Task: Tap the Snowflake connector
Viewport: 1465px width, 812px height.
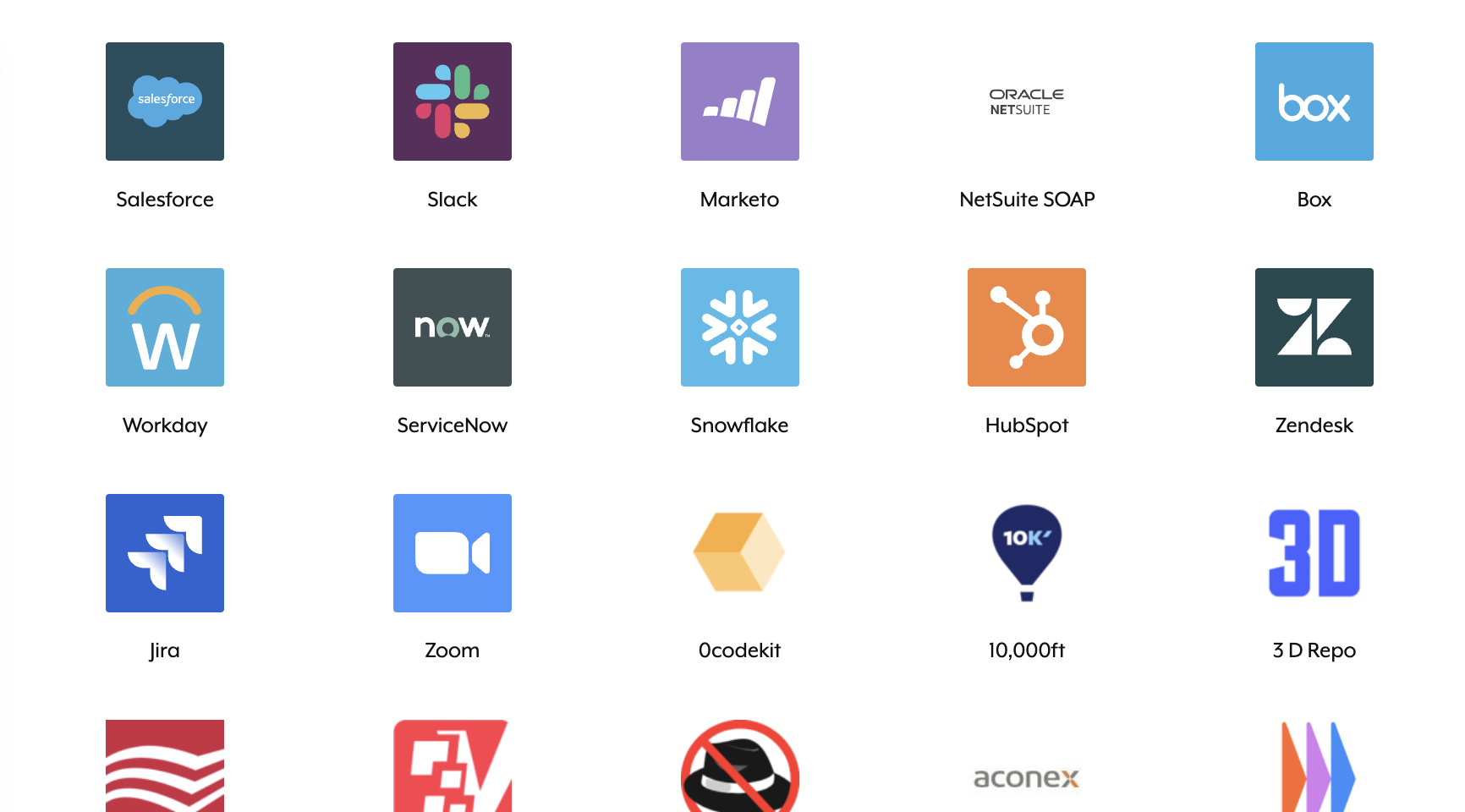Action: click(740, 327)
